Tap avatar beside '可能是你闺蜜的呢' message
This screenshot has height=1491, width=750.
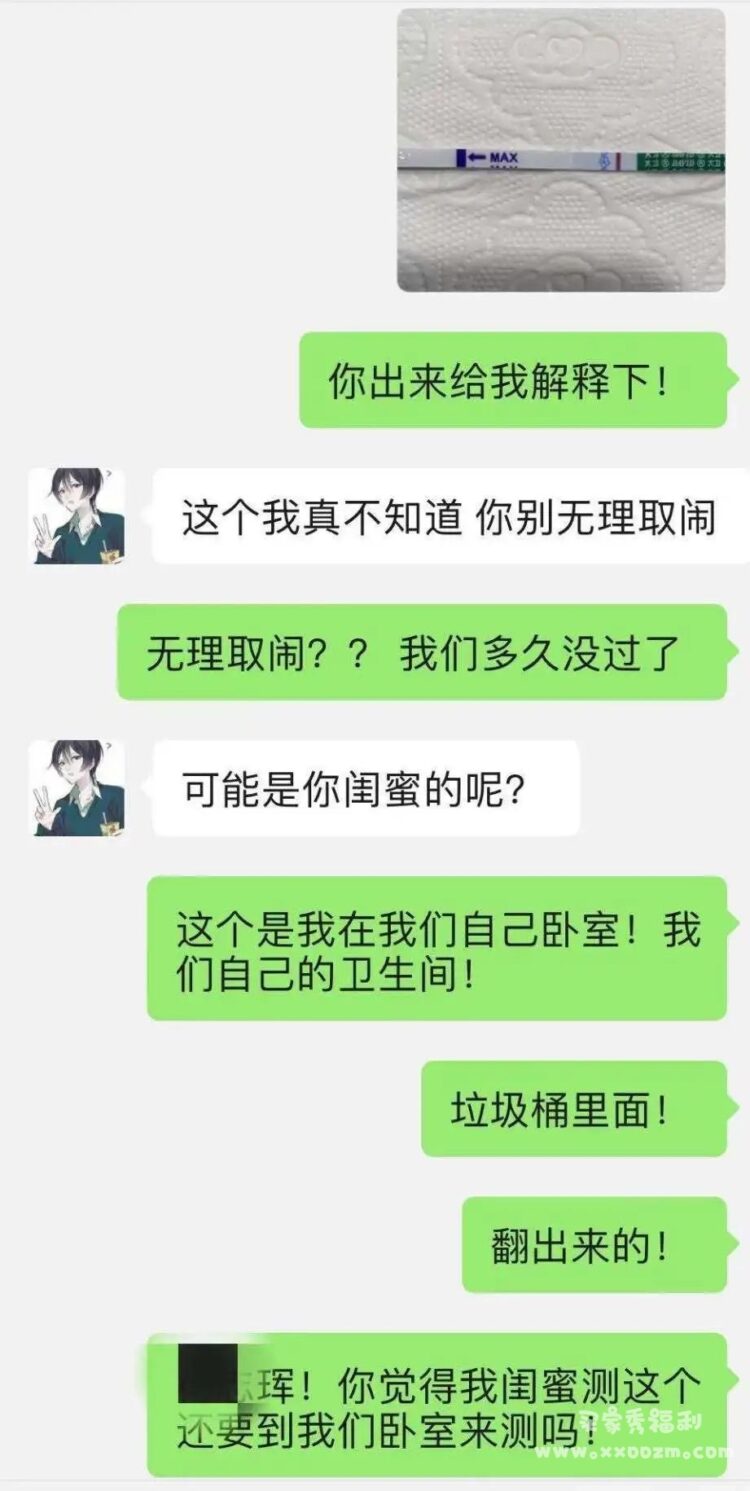[x=79, y=788]
